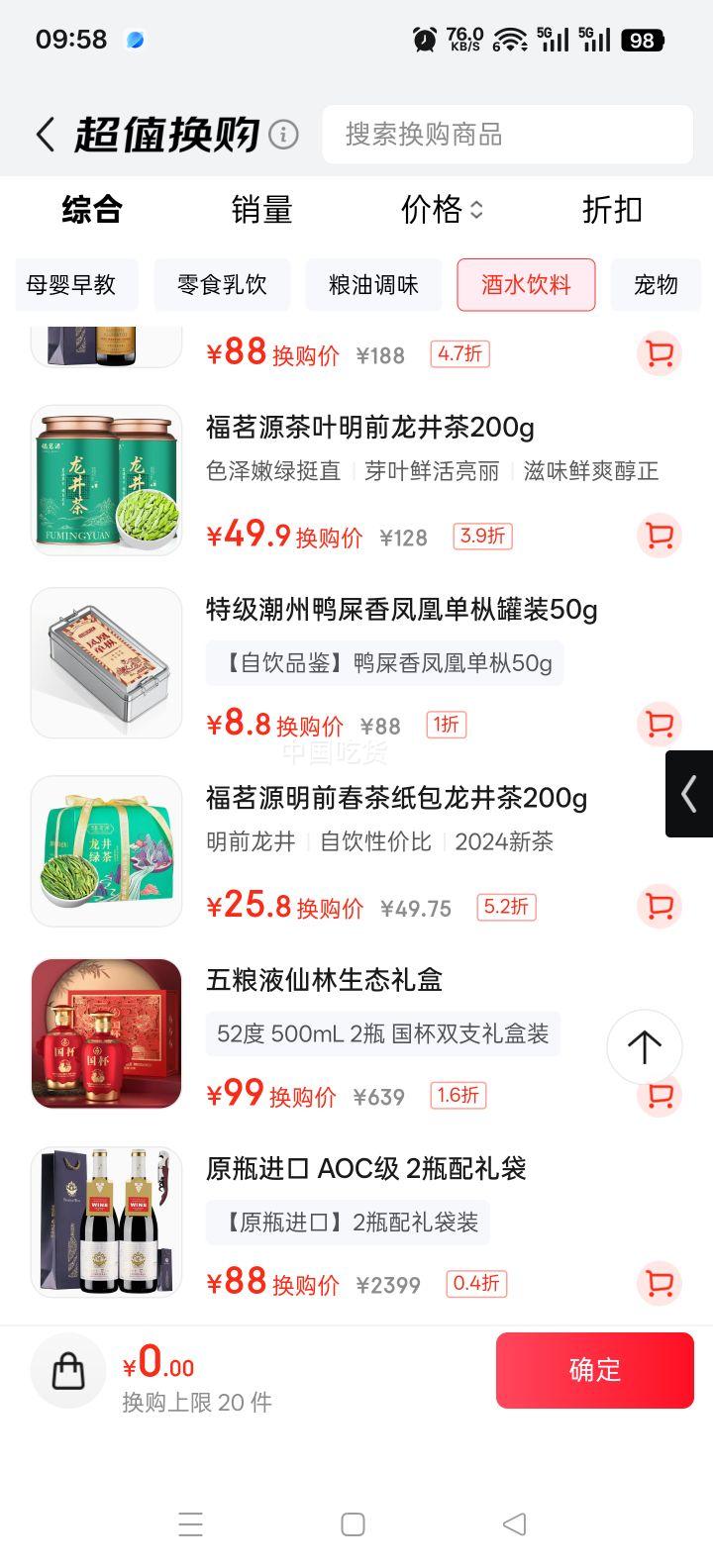Tap the shopping bag icon at bottom left
713x1568 pixels.
(x=67, y=1370)
